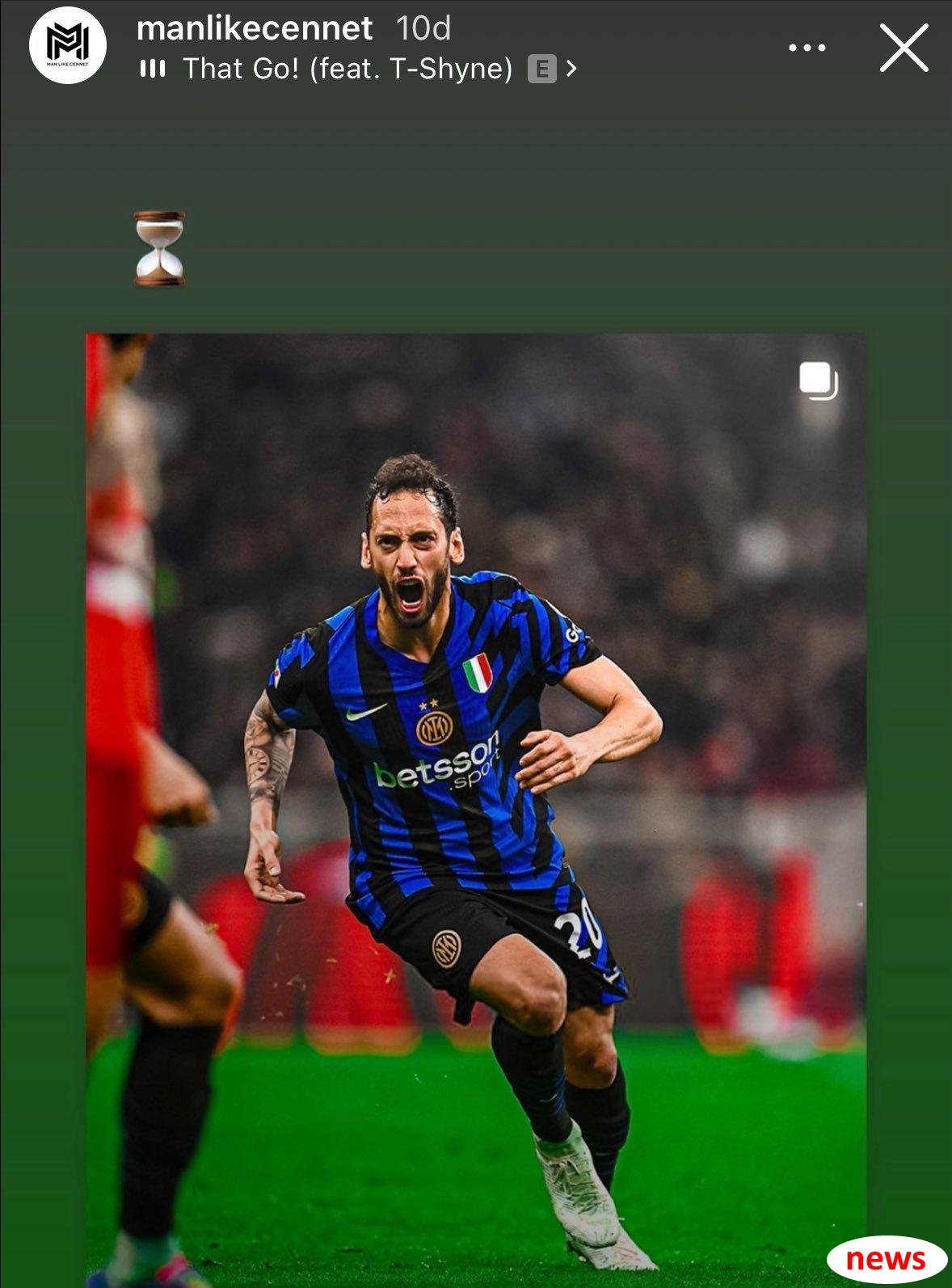Viewport: 952px width, 1288px height.
Task: Open the manlikecennet username link
Action: (254, 29)
